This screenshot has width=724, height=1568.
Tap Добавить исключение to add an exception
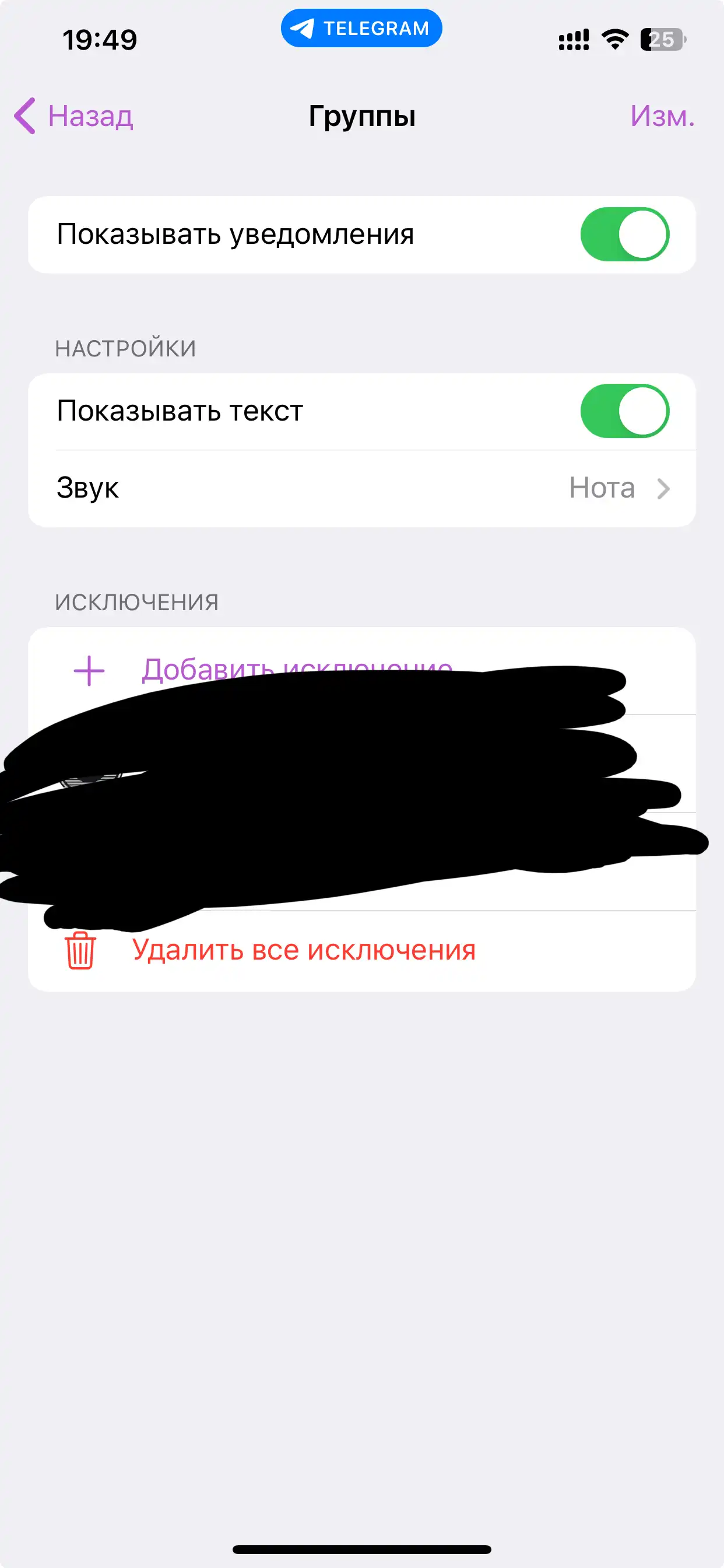297,668
